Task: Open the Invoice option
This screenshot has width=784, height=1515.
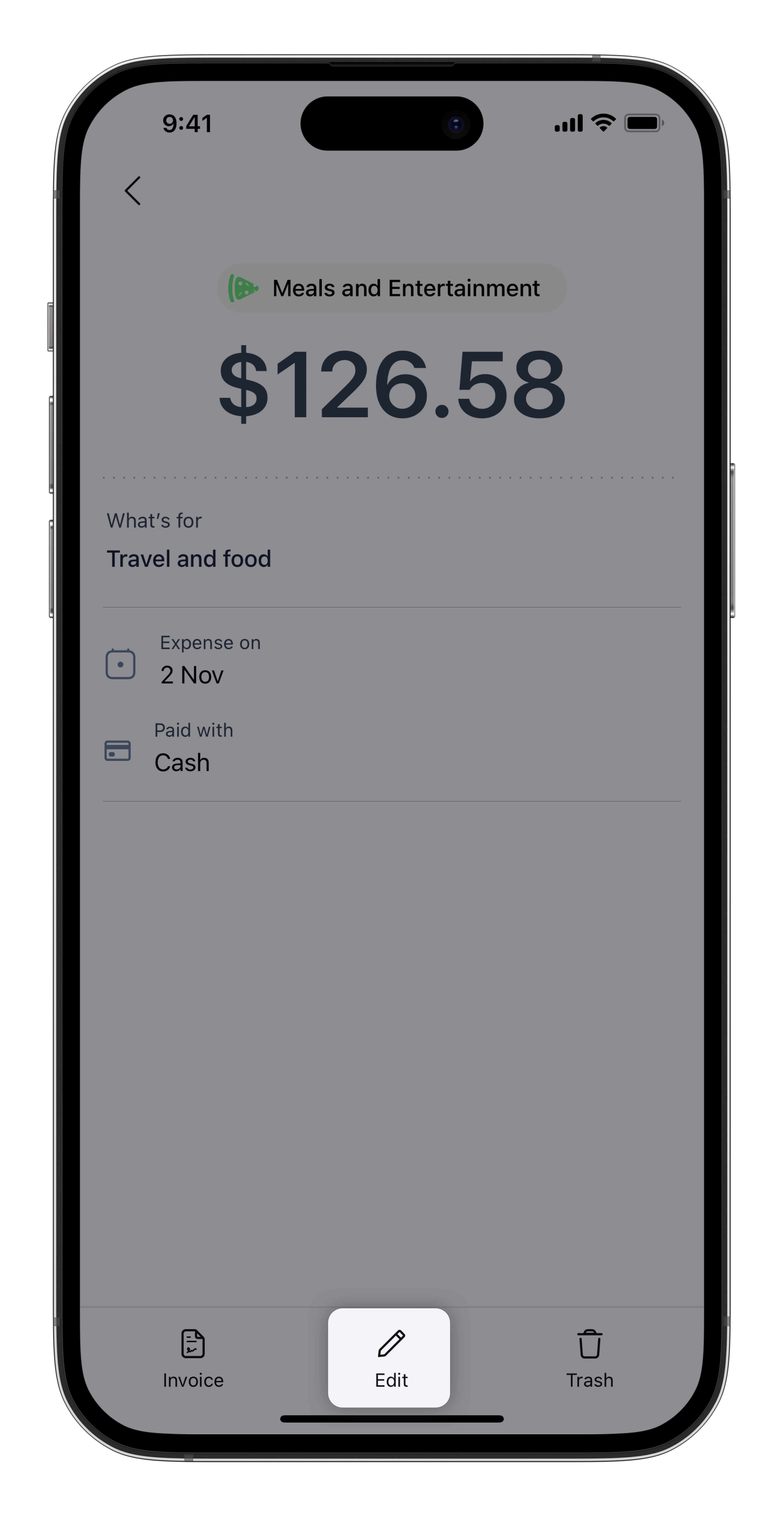Action: (193, 1359)
